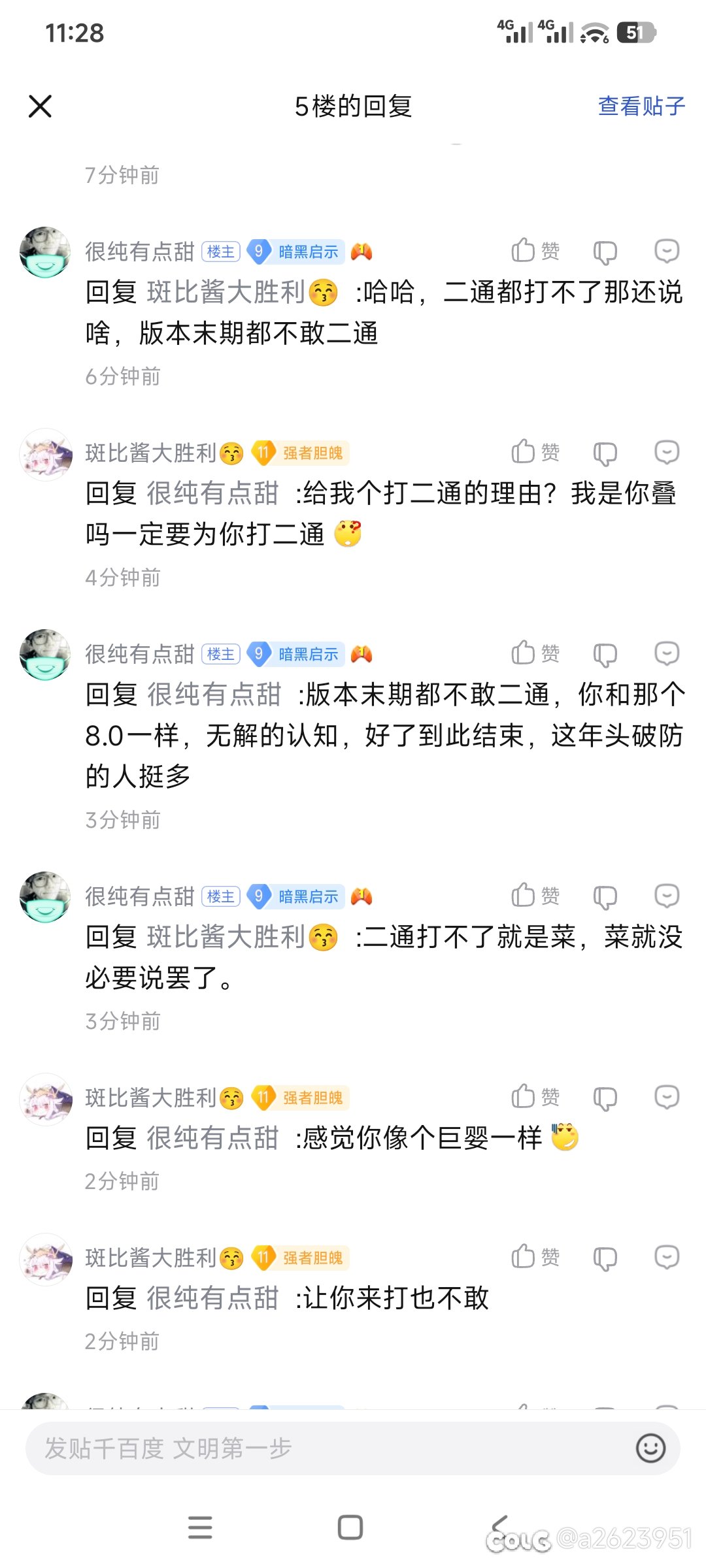Open 很纯有点甜's avatar on the 6分钟前 reply
Image resolution: width=706 pixels, height=1568 pixels.
45,252
